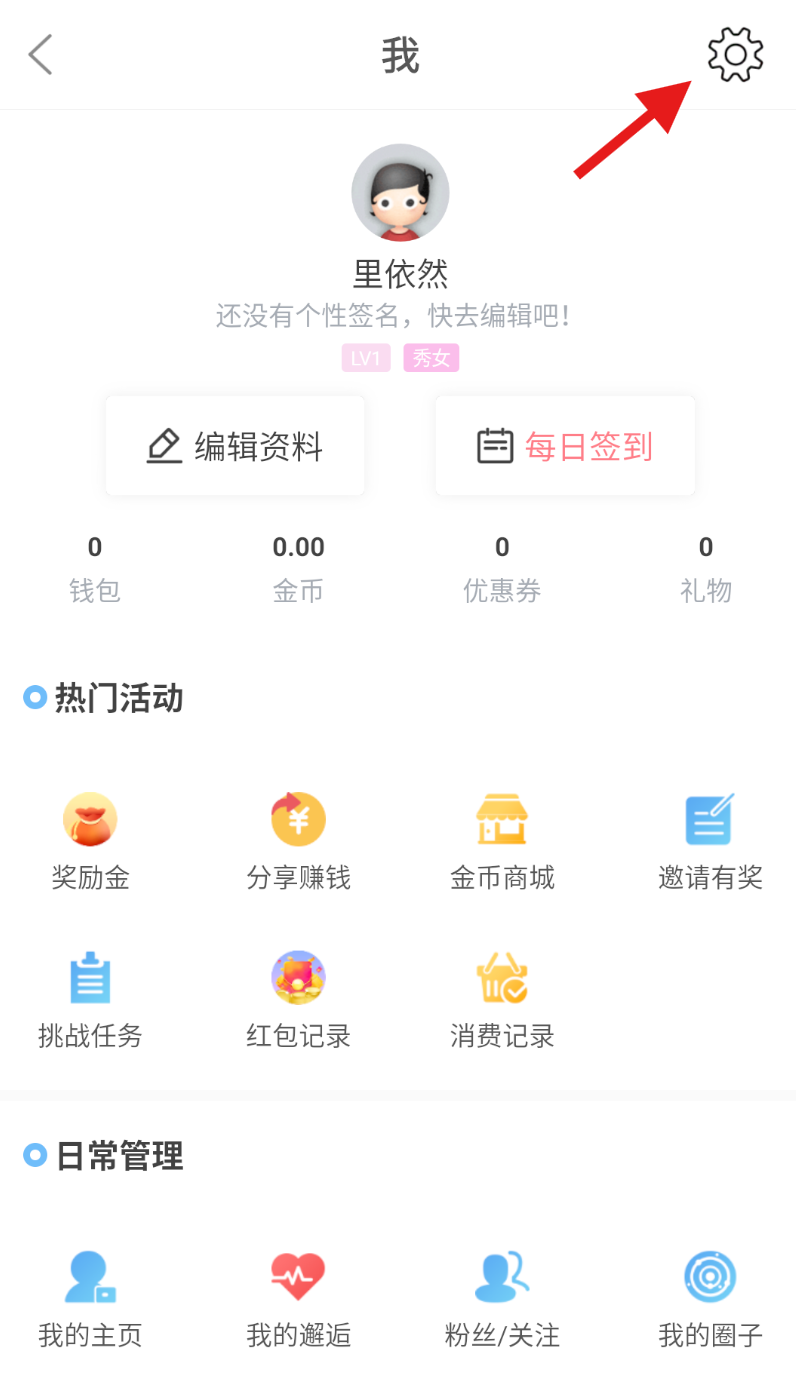Go back using the top arrow

coord(40,55)
